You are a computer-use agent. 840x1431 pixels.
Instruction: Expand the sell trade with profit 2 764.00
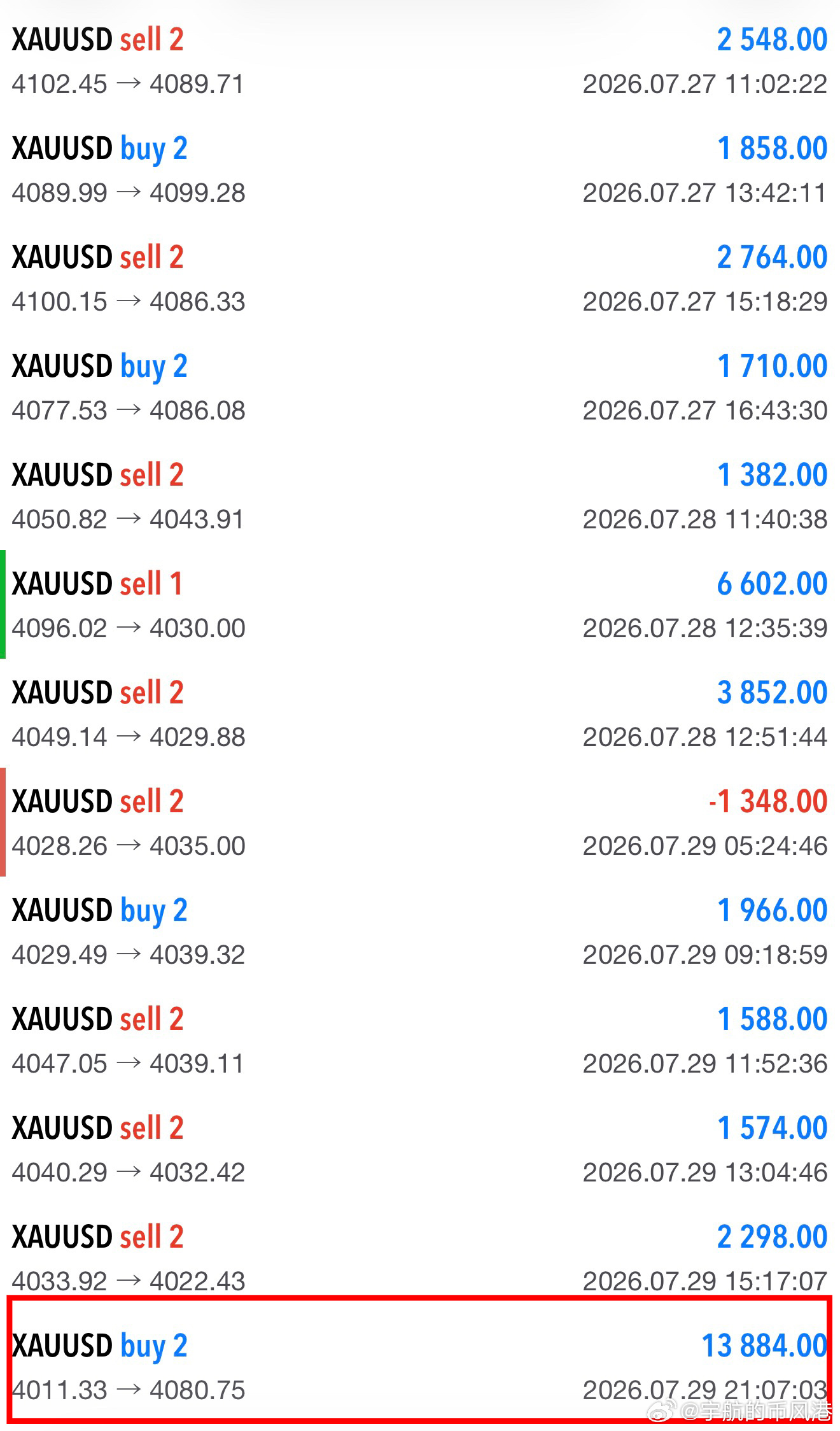[x=420, y=278]
